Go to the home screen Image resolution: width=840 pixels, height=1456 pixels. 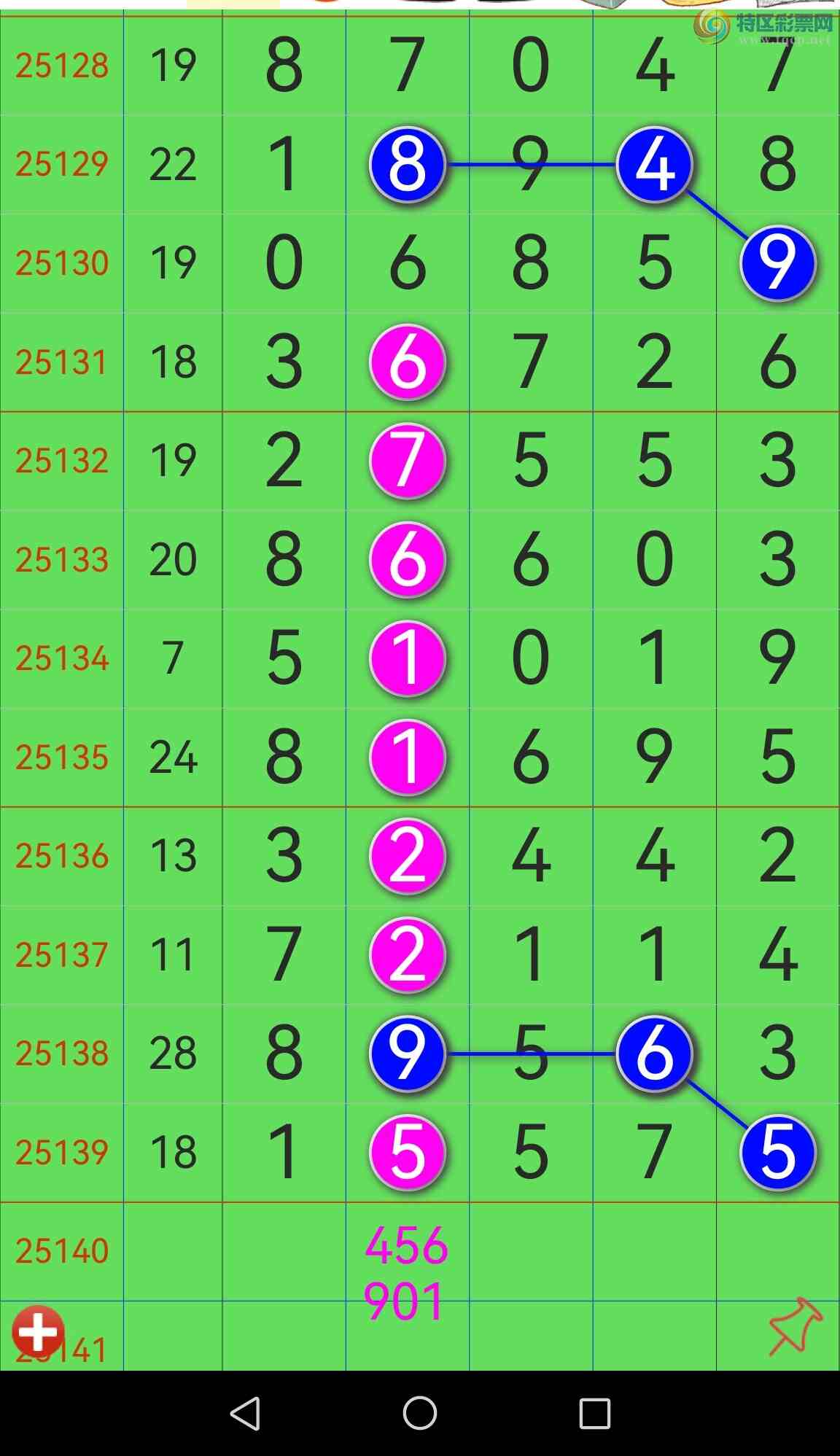(x=420, y=1413)
